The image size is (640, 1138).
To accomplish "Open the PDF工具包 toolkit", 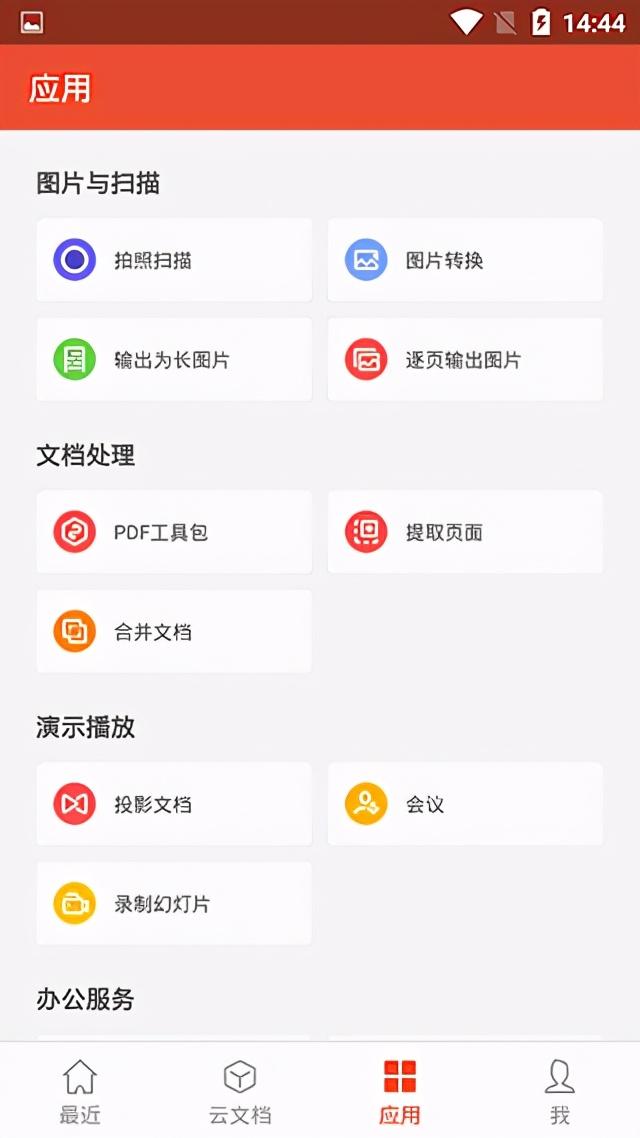I will coord(174,532).
